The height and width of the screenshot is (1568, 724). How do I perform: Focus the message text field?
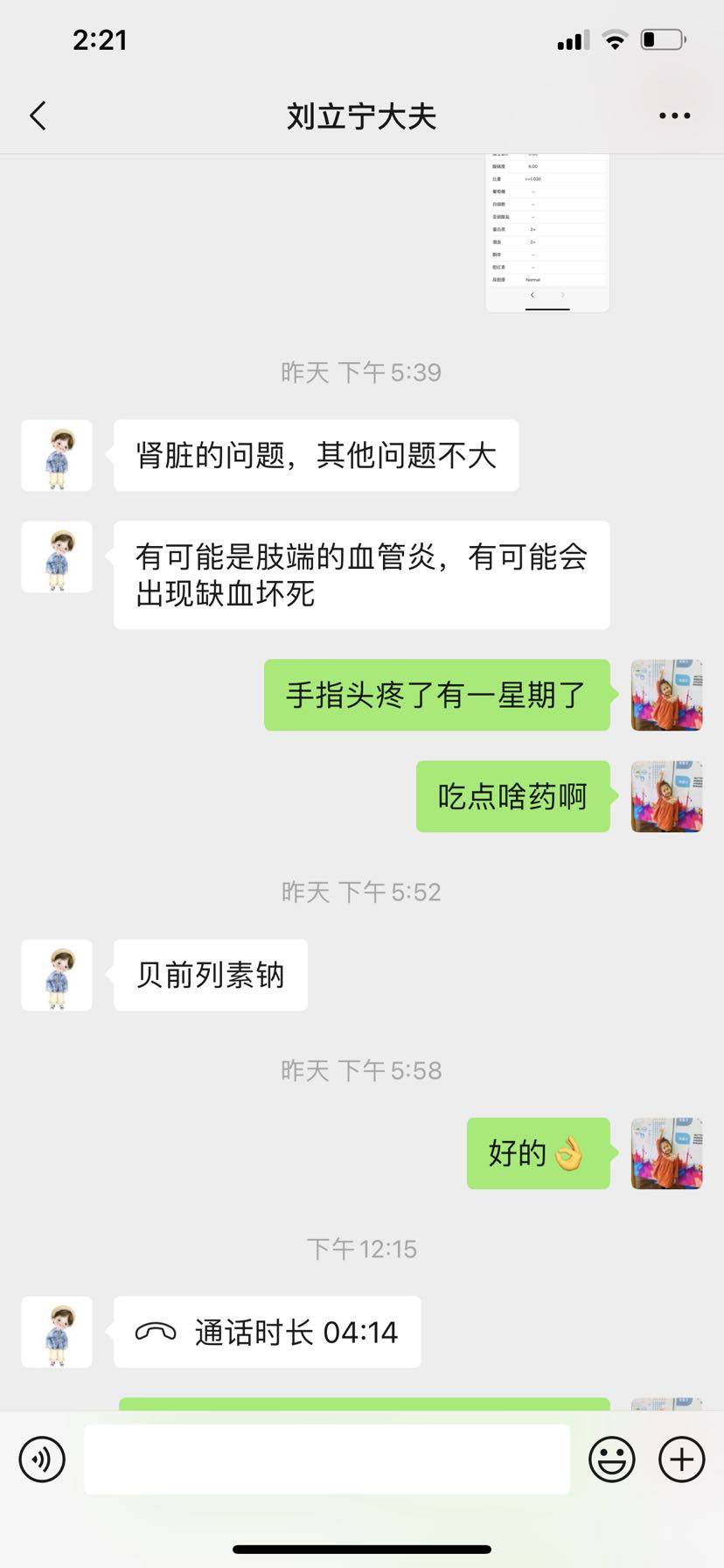[x=327, y=1459]
